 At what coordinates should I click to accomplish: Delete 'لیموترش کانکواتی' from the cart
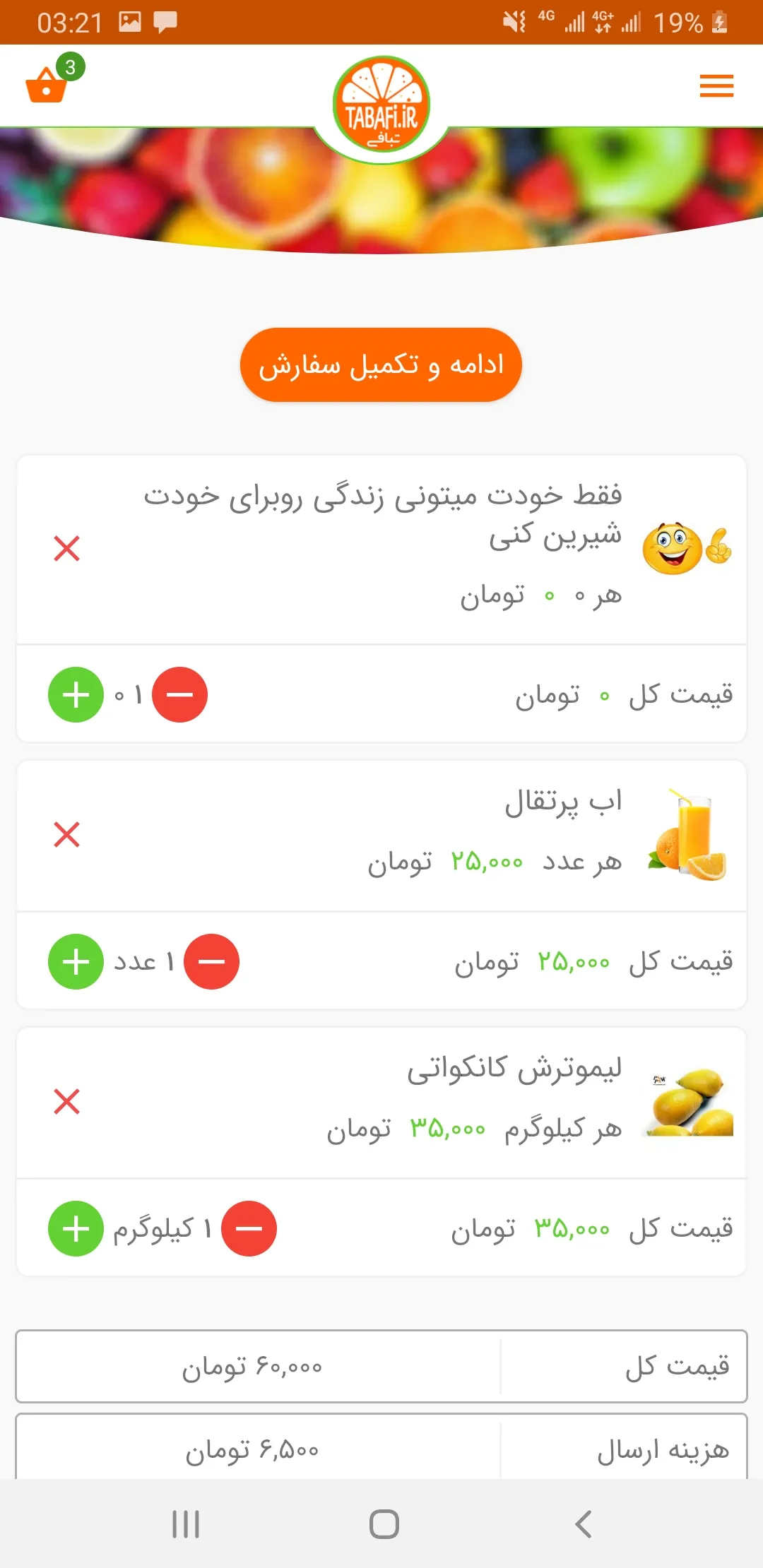tap(67, 1102)
